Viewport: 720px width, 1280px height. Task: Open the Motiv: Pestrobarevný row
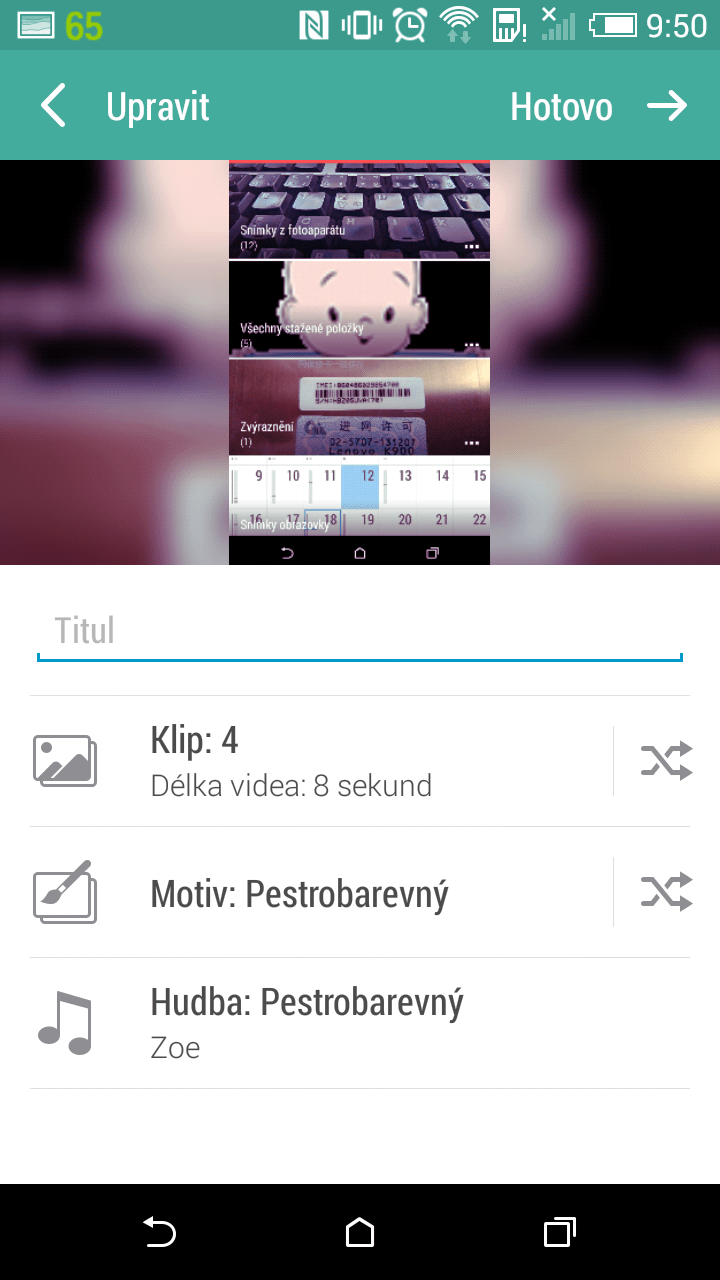(321, 892)
